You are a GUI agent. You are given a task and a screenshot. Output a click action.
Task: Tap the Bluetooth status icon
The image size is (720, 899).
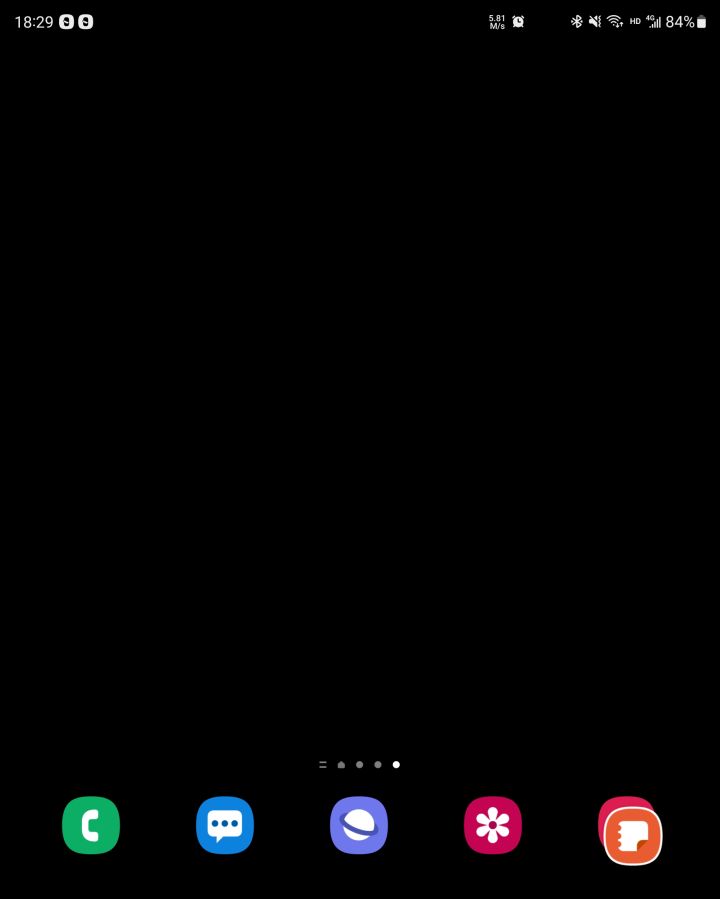[577, 21]
